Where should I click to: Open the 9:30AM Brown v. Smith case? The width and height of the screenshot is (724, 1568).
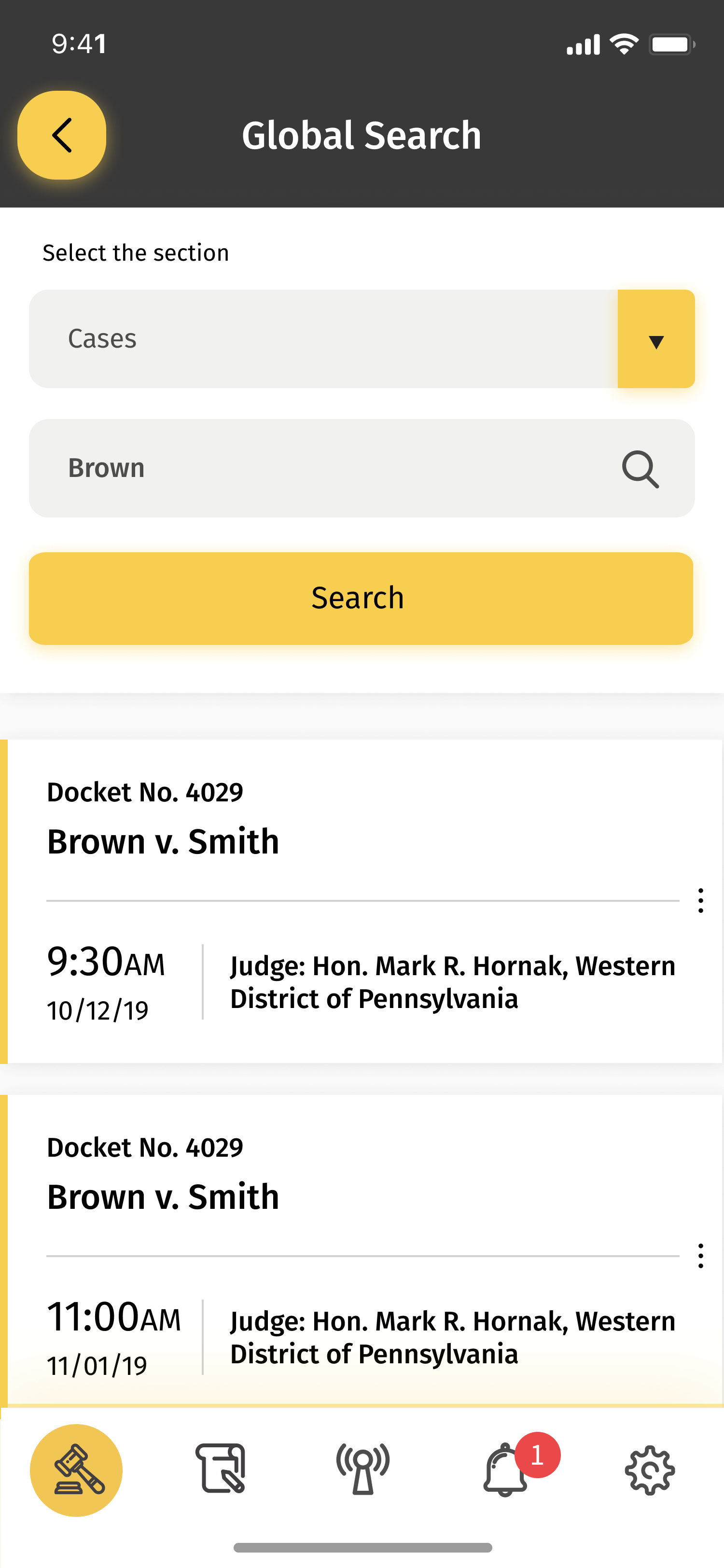click(362, 901)
